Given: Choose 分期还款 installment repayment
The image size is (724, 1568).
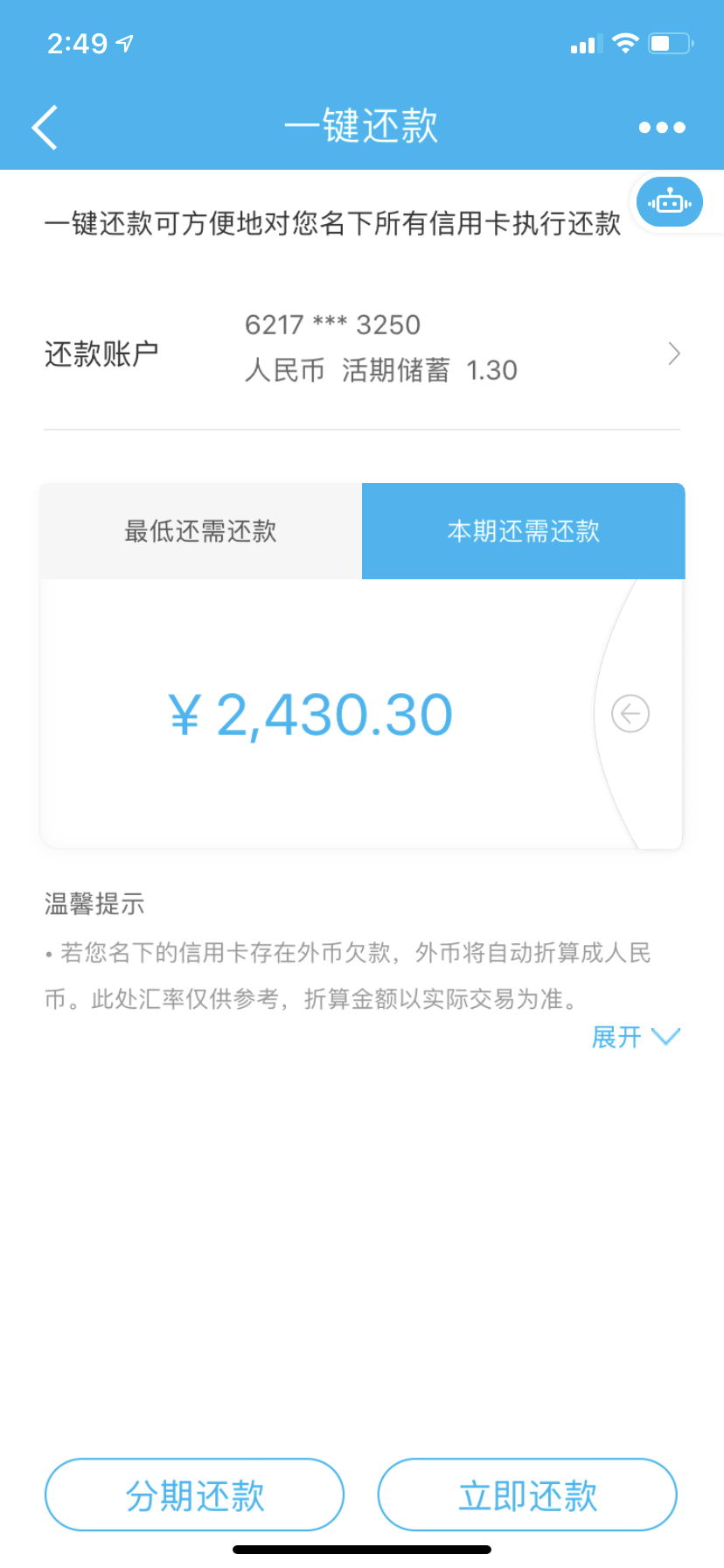Looking at the screenshot, I should [194, 1495].
